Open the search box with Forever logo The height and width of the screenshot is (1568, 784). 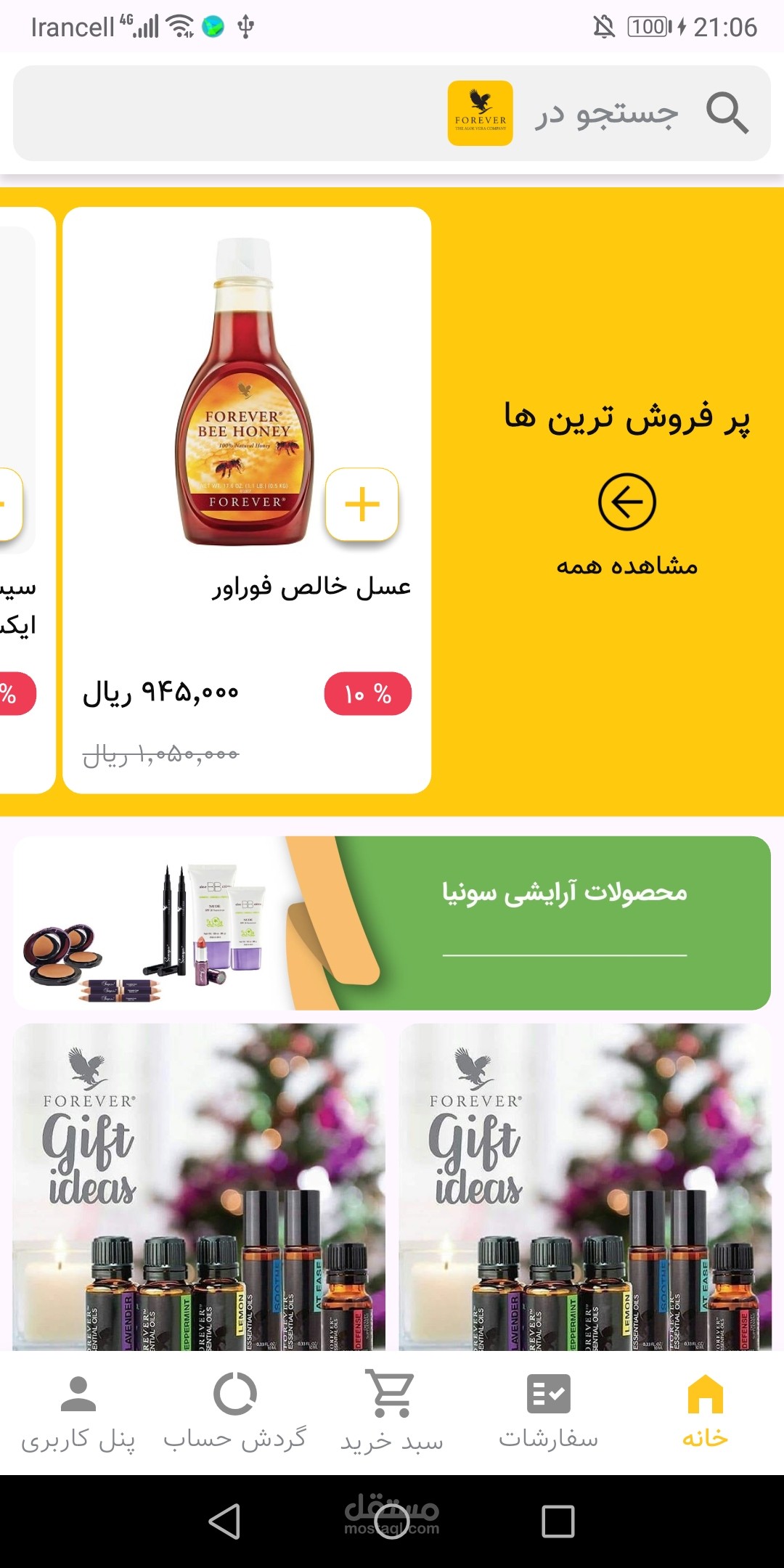pos(392,113)
